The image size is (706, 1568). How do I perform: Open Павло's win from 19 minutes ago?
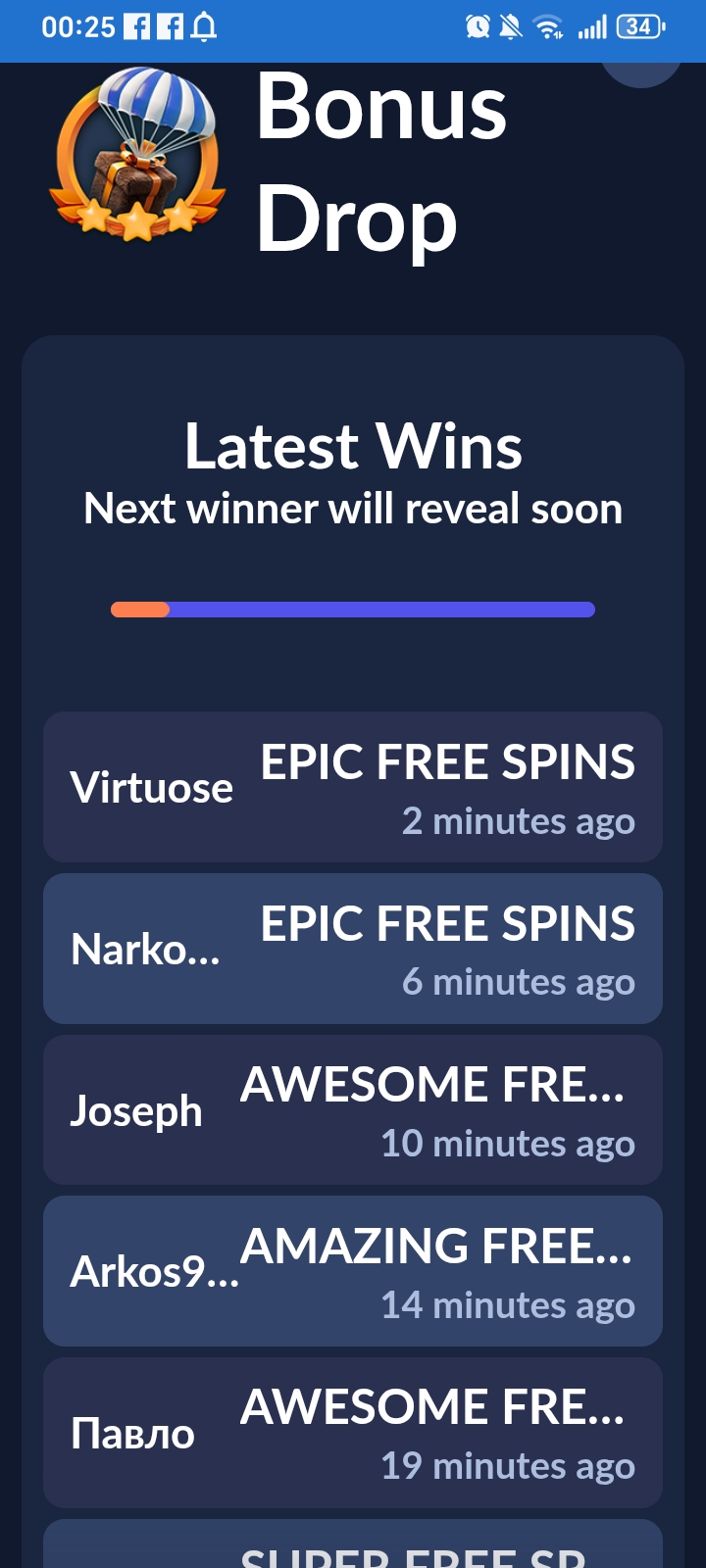point(353,1433)
